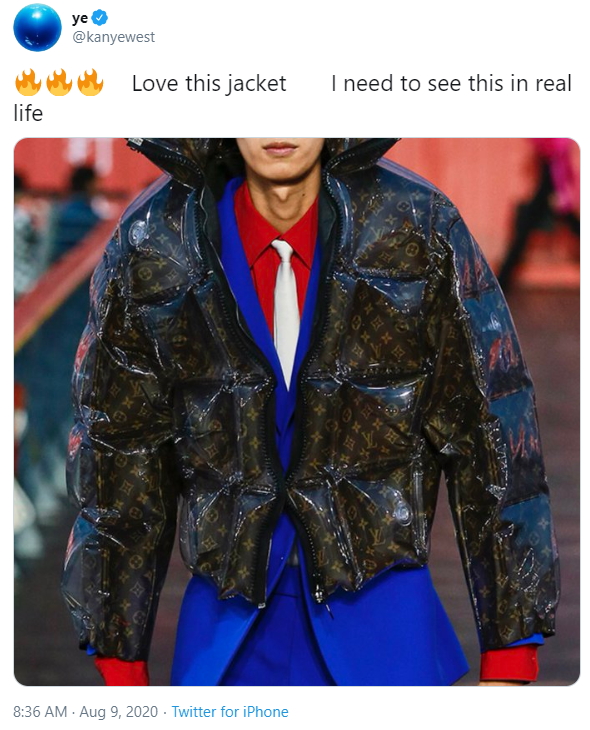Tap the Twitter for iPhone link
Image resolution: width=590 pixels, height=730 pixels.
point(230,712)
